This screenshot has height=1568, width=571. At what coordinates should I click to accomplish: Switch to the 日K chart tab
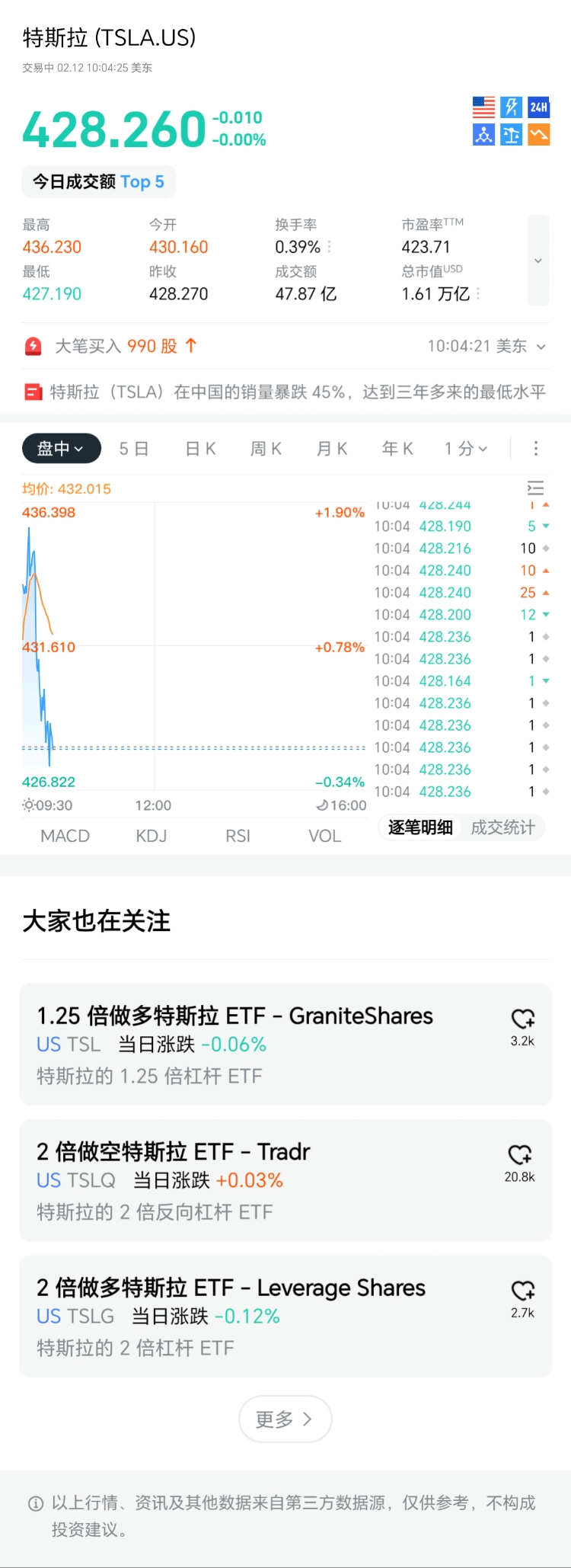coord(201,449)
